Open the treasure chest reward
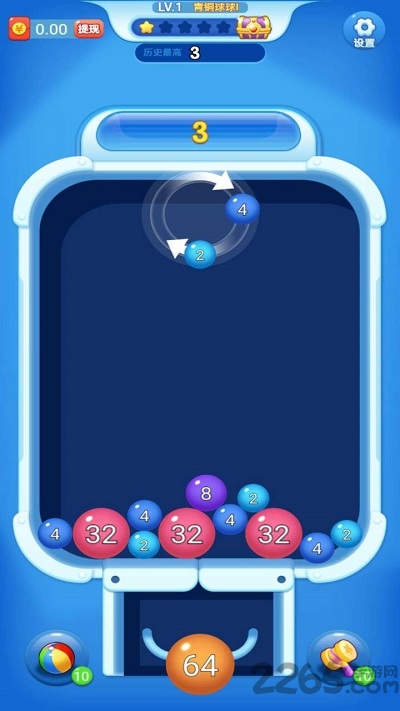This screenshot has height=711, width=400. point(254,27)
